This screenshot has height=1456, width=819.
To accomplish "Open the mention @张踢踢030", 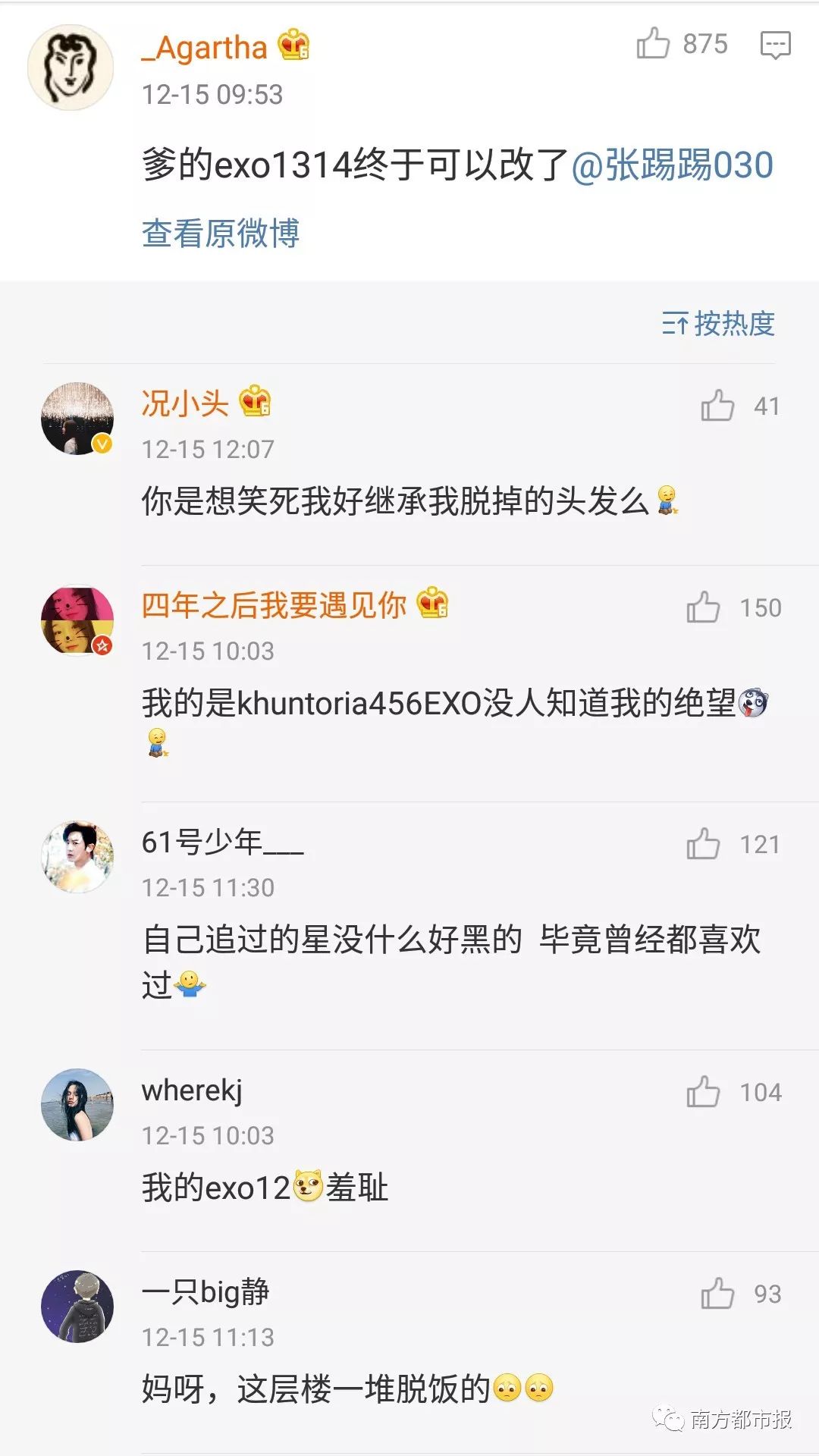I will tap(672, 165).
